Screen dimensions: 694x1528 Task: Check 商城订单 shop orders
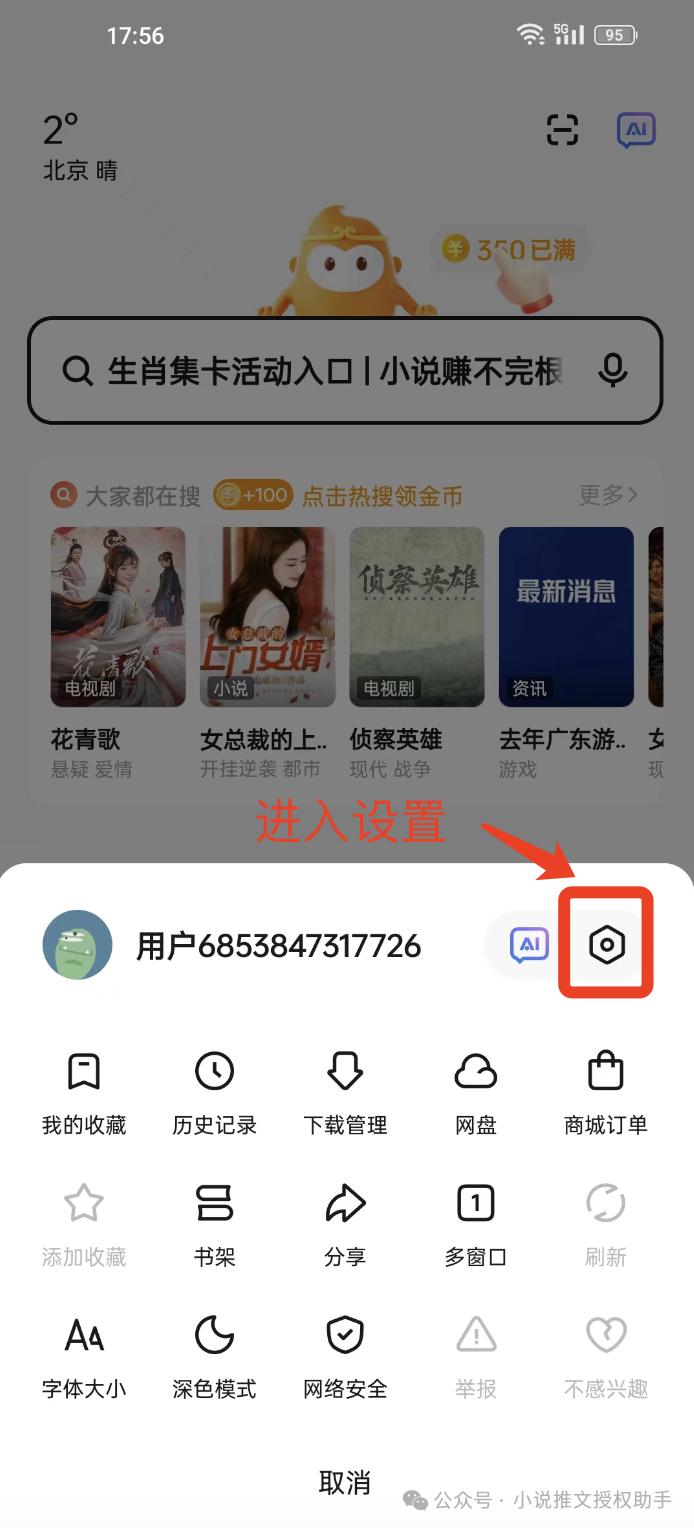tap(606, 1092)
